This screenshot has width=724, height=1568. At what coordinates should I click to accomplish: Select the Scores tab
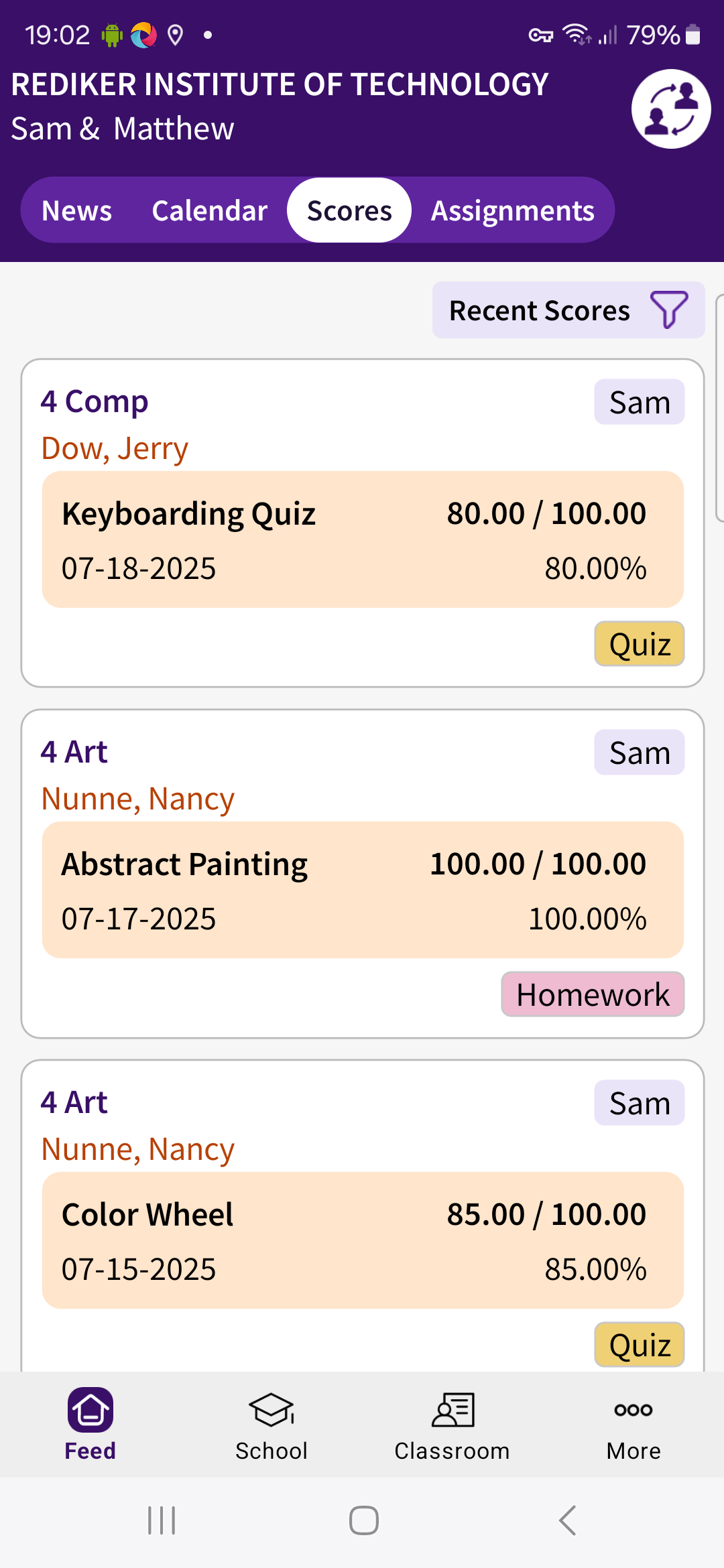(x=349, y=211)
